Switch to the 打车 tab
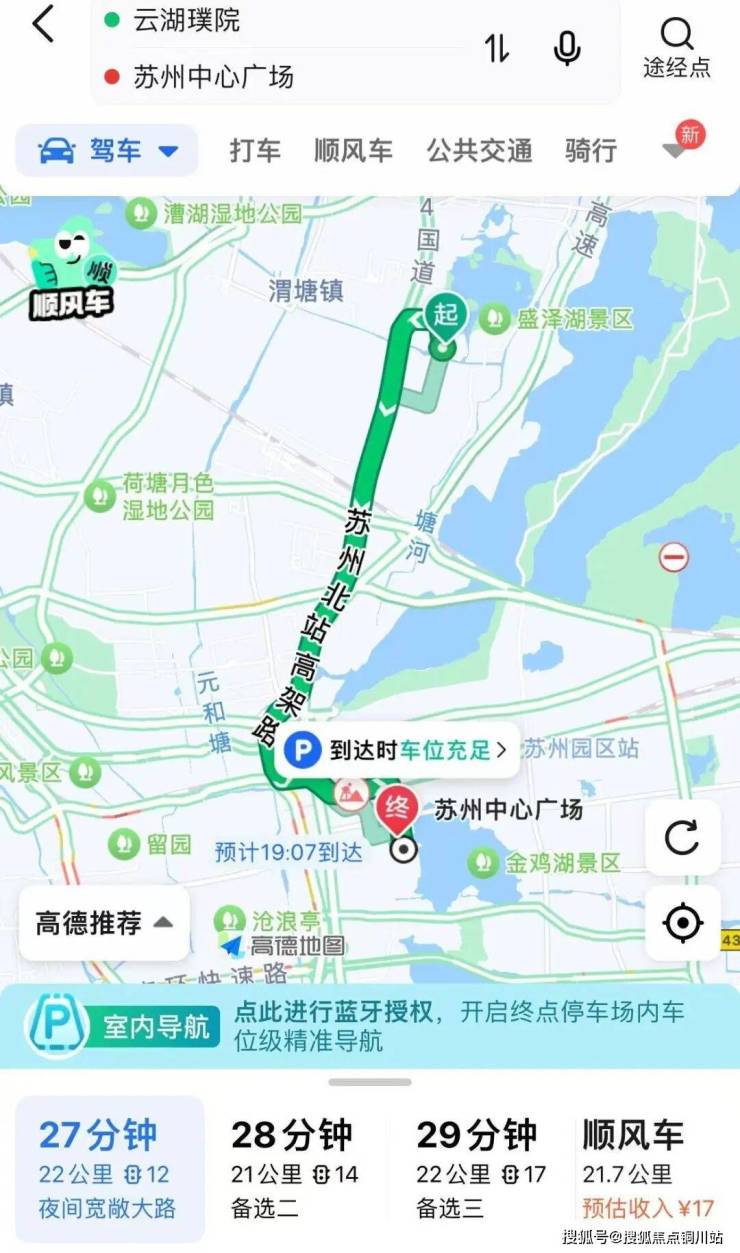Image resolution: width=740 pixels, height=1253 pixels. 255,151
